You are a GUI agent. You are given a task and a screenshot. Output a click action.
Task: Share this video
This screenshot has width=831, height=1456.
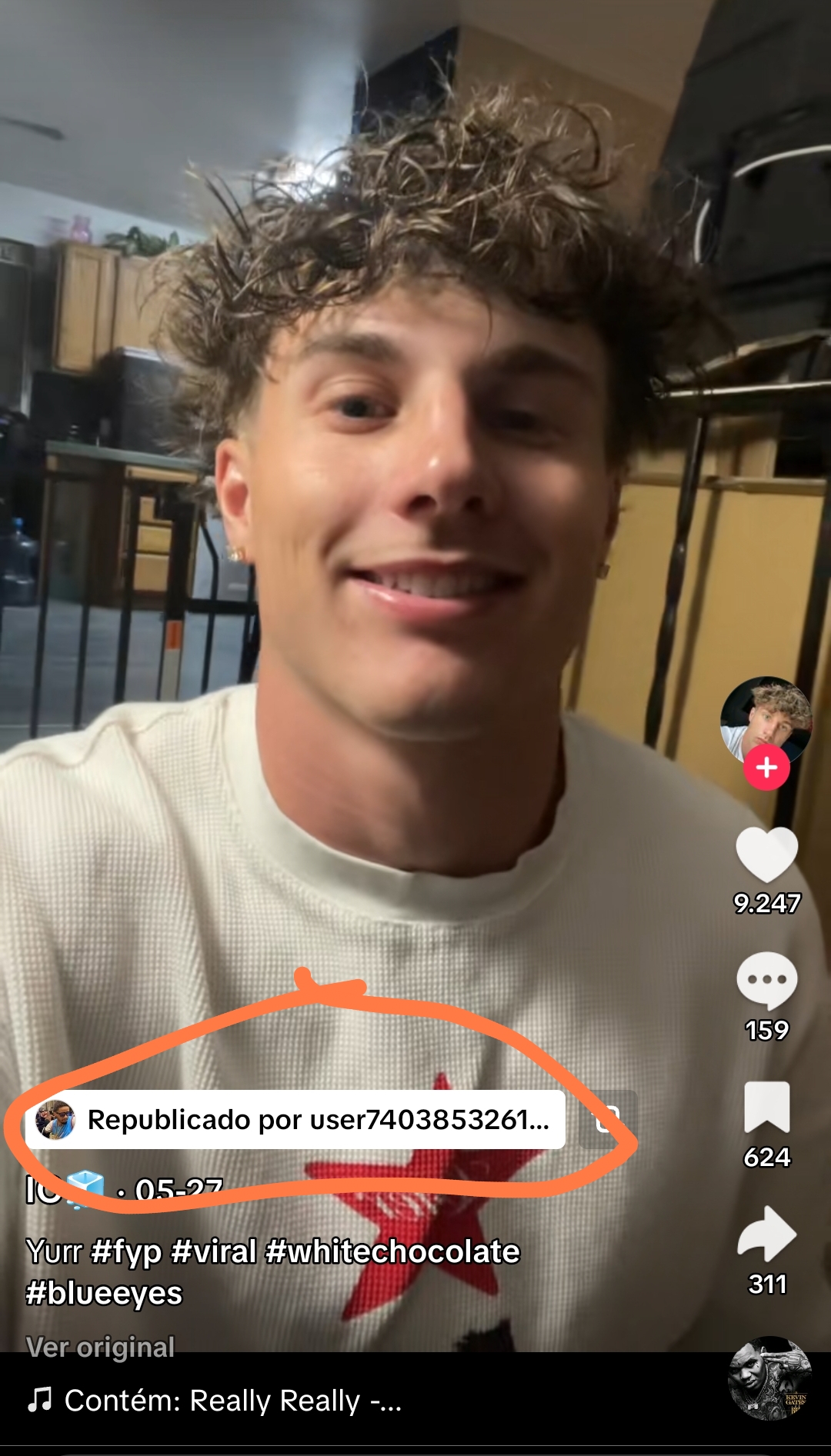[x=767, y=1233]
